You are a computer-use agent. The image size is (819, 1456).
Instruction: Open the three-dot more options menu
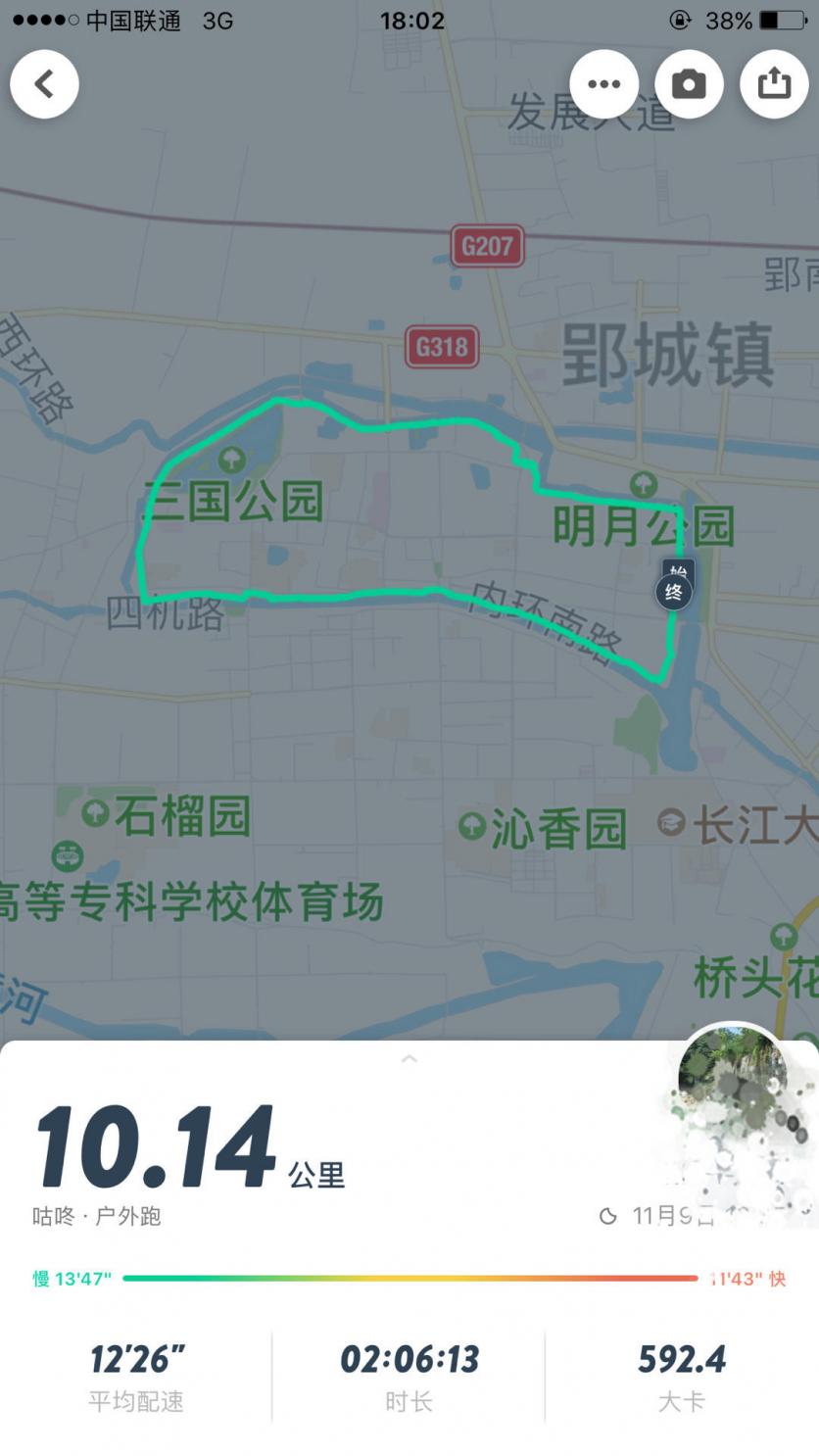pos(603,84)
